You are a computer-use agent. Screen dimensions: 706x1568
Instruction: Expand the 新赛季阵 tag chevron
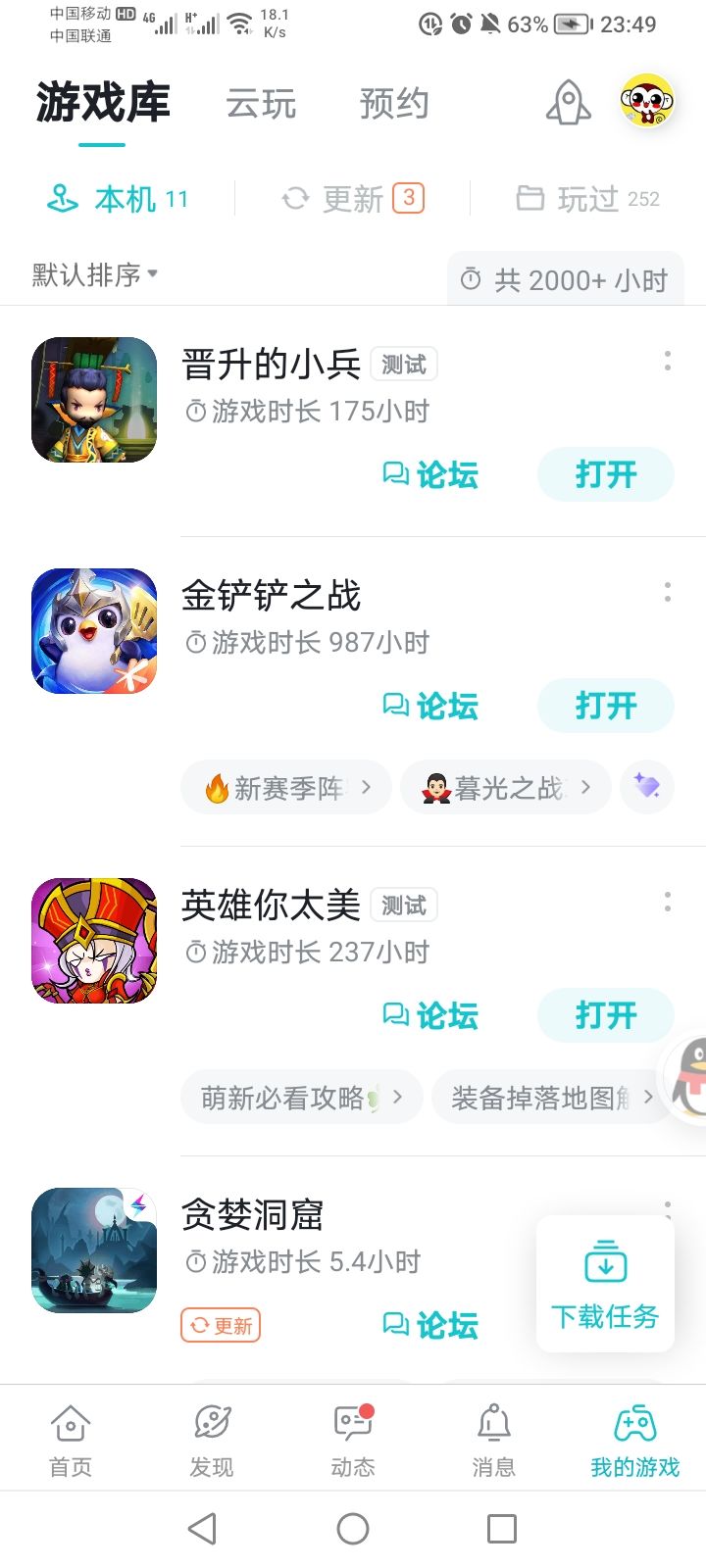point(367,787)
